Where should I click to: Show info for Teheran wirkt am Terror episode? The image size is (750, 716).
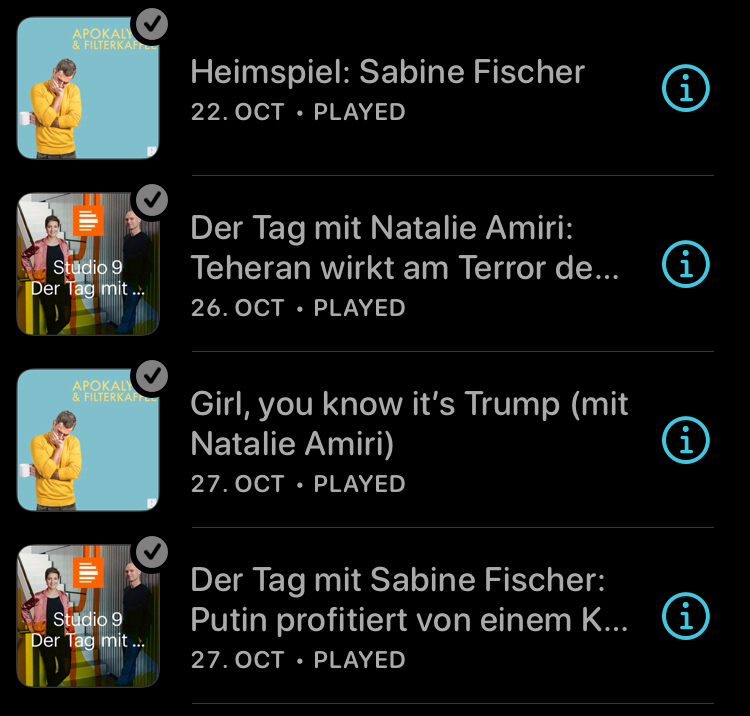[686, 264]
